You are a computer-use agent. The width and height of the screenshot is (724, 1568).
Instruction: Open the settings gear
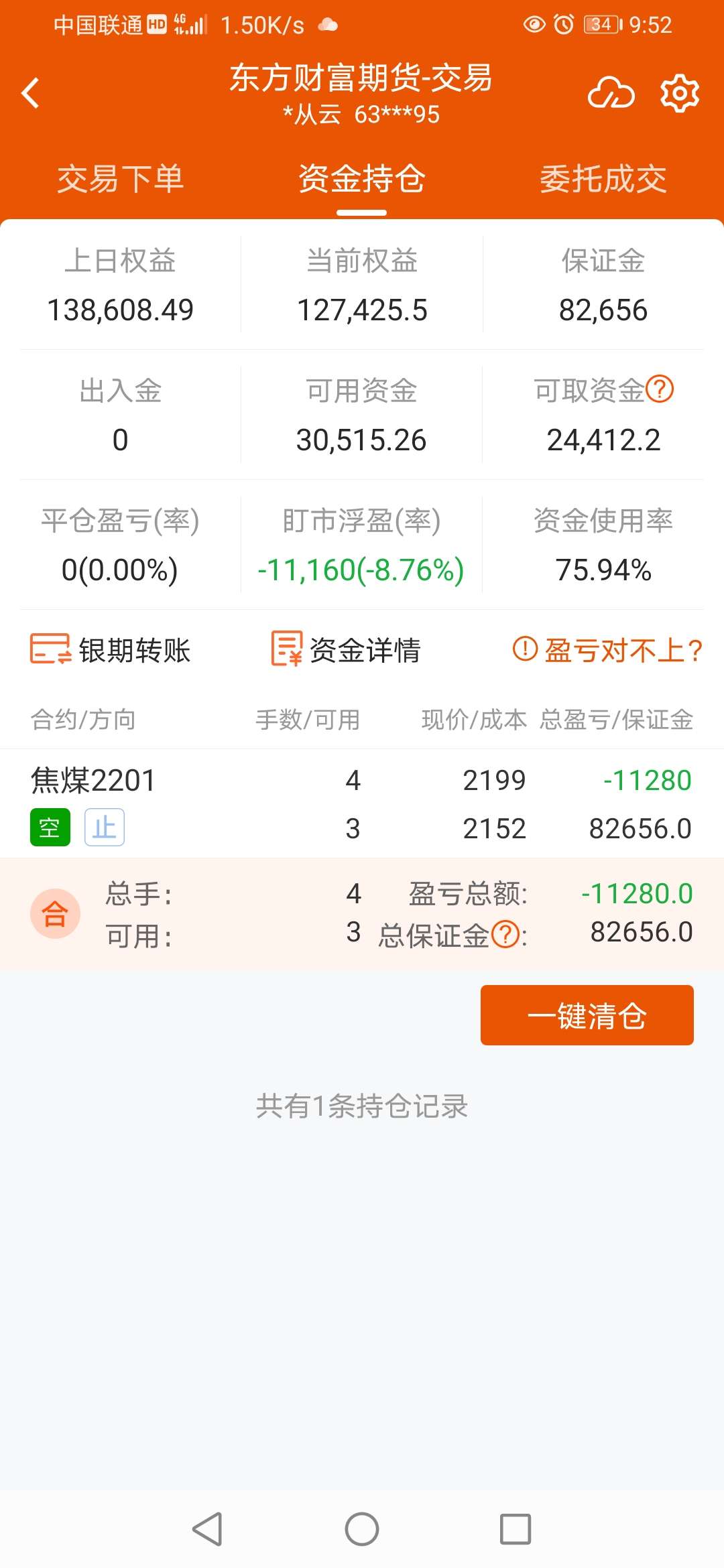[x=680, y=93]
